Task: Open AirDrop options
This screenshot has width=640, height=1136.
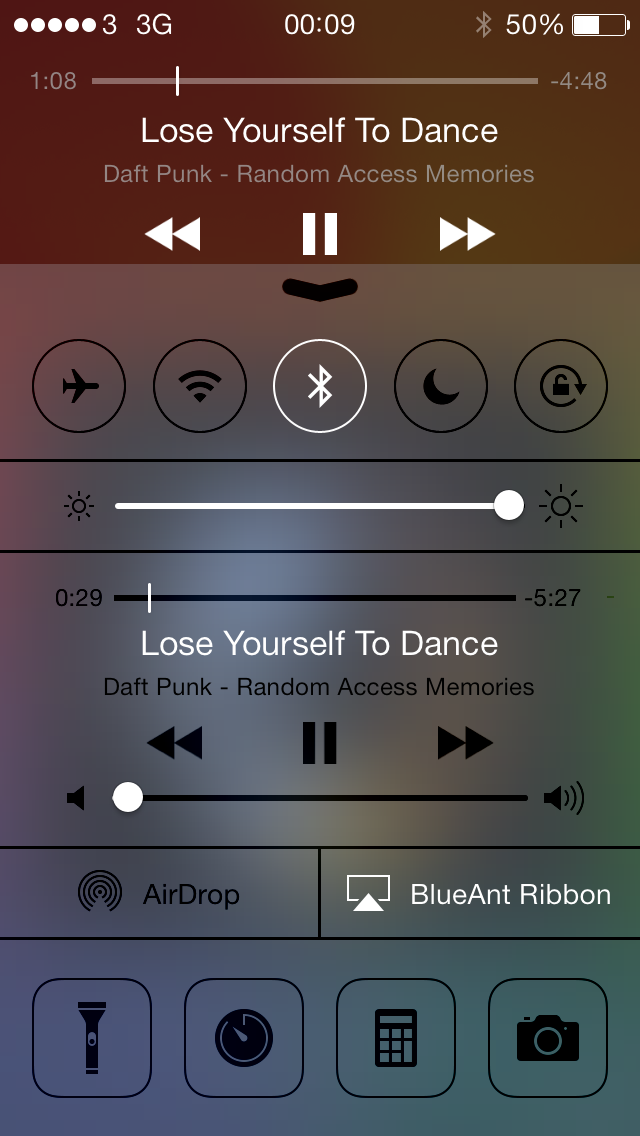Action: (160, 893)
